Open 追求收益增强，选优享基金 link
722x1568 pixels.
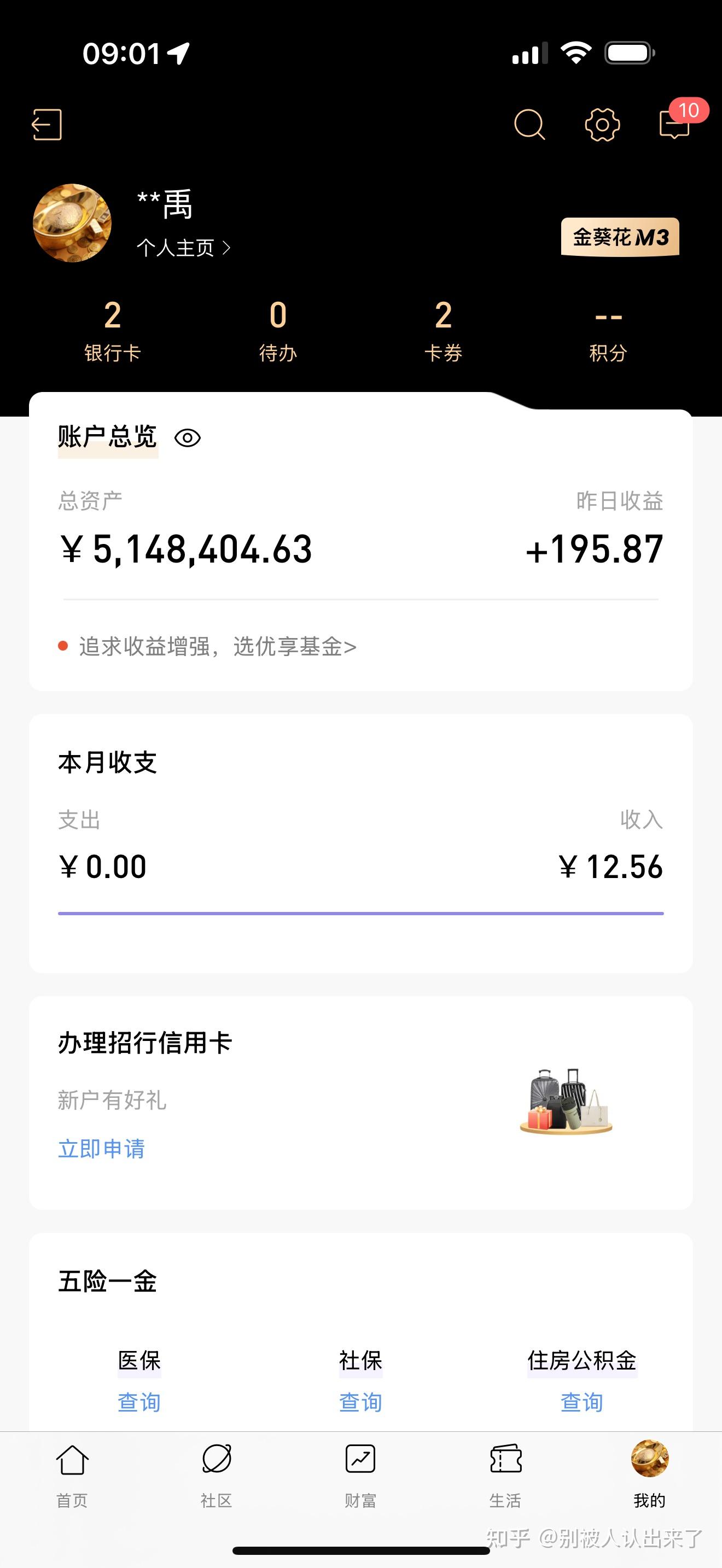217,646
